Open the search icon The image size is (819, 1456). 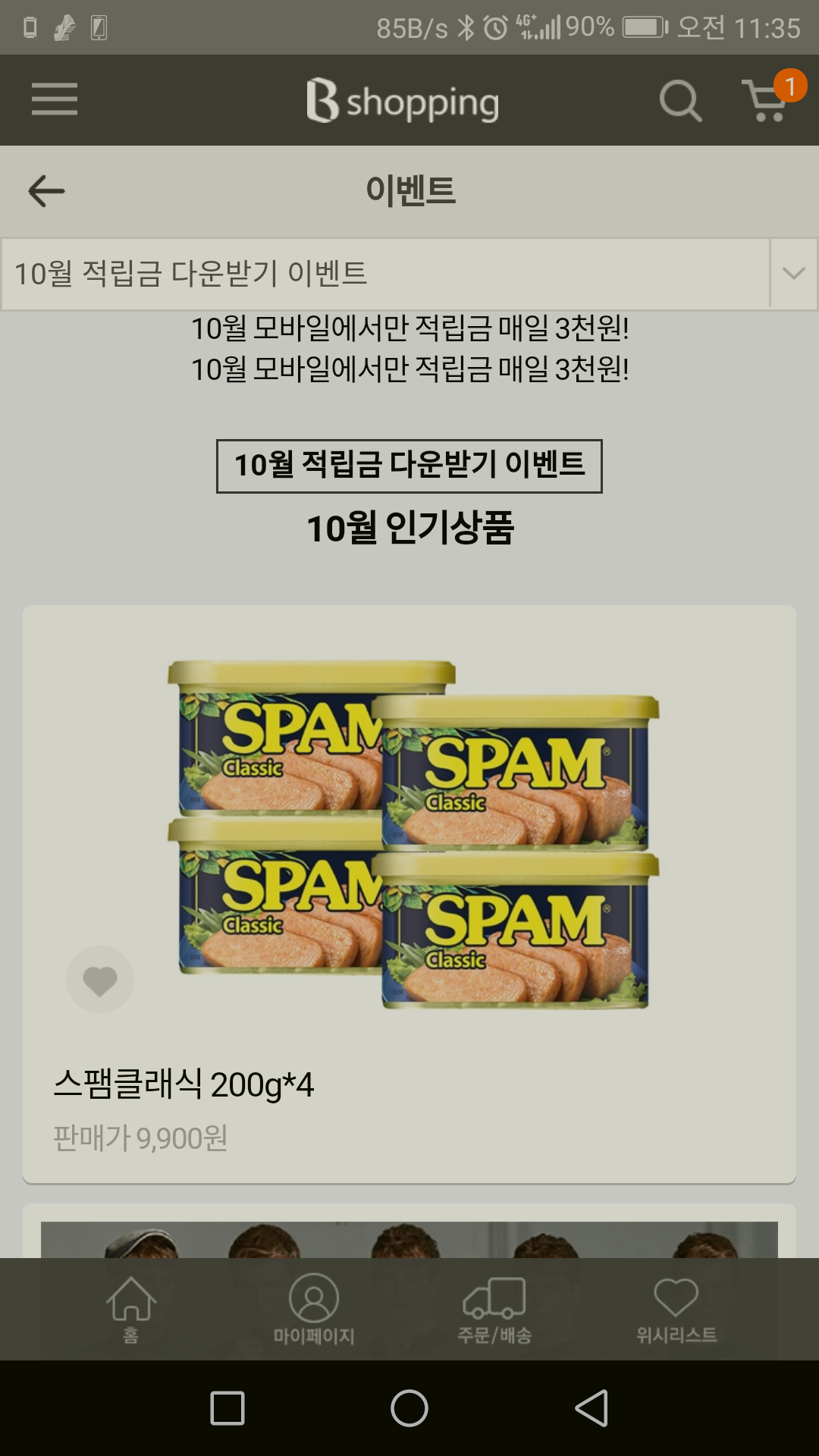(680, 100)
